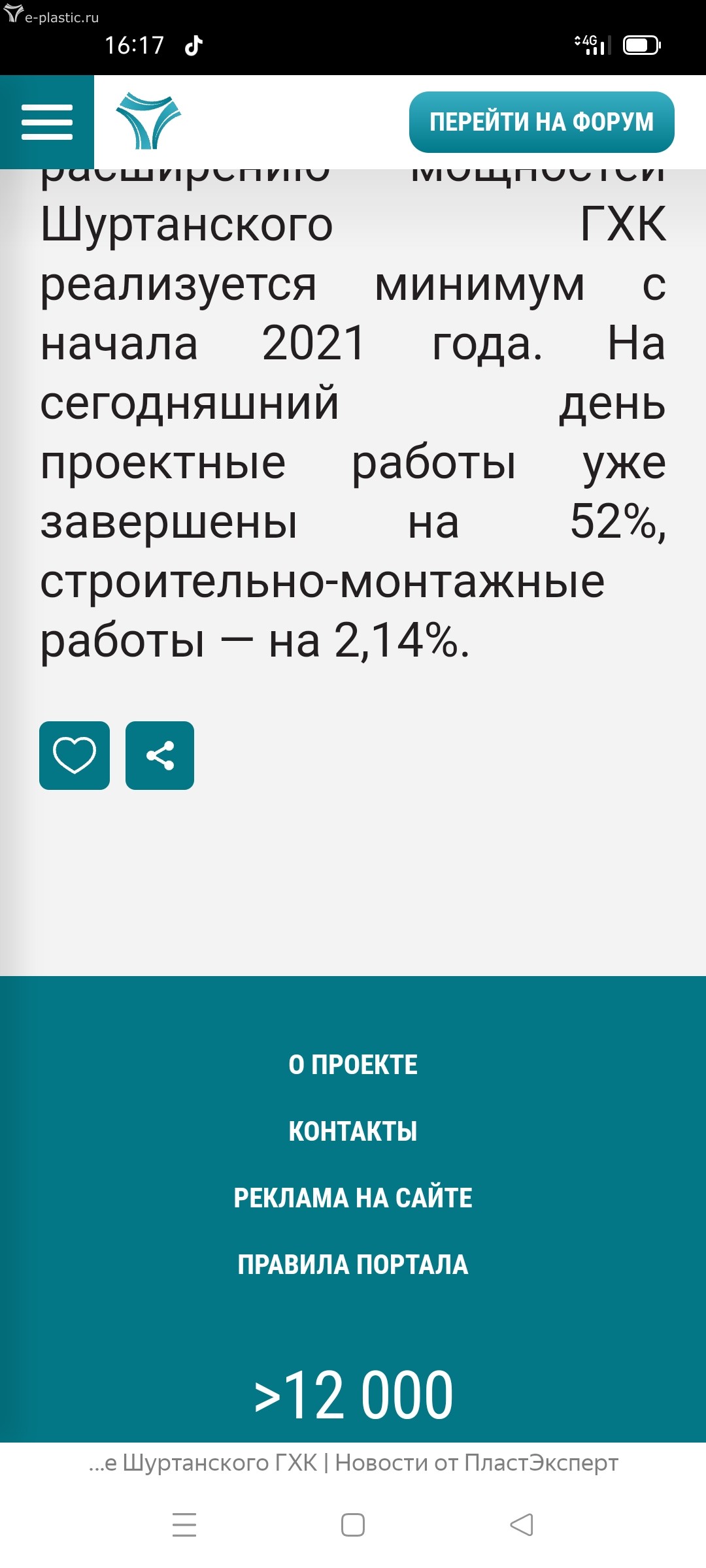
Task: Share this article
Action: tap(160, 755)
